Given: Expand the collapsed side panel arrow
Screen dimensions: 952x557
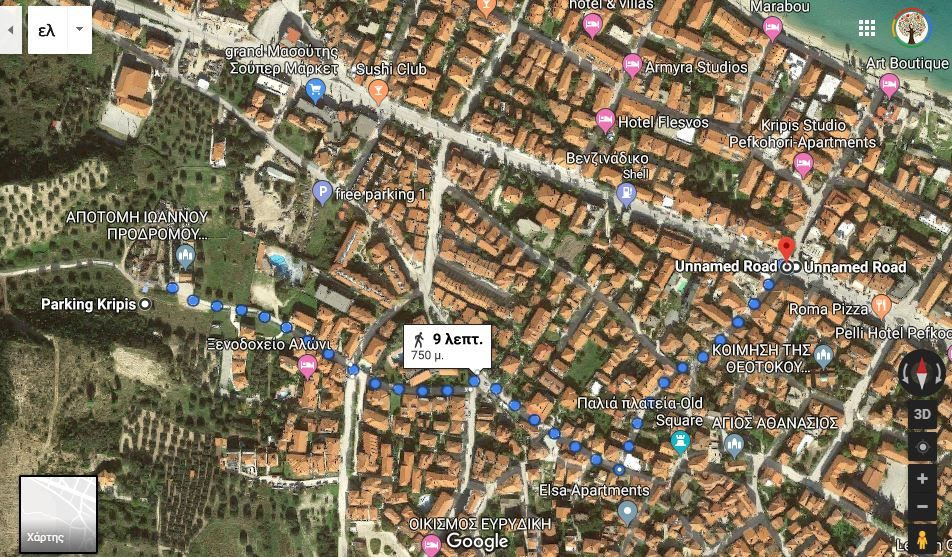Looking at the screenshot, I should (11, 30).
